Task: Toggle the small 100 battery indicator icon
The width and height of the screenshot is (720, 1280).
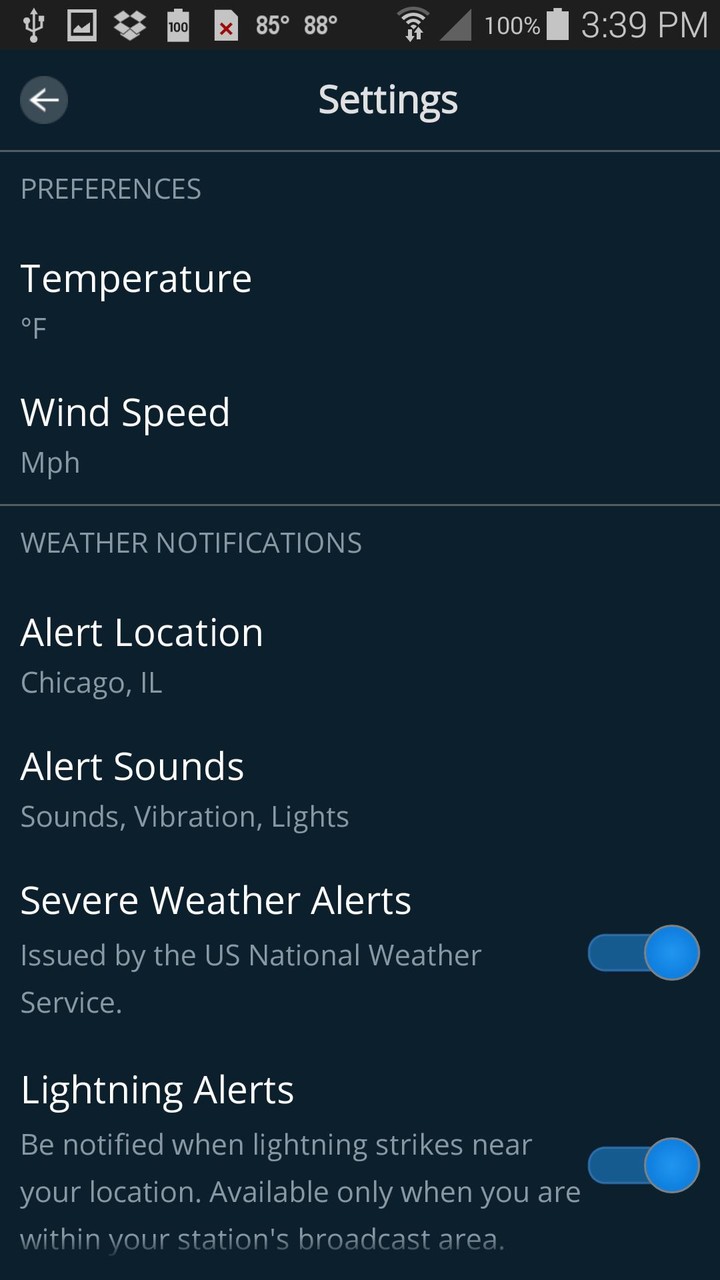Action: tap(179, 24)
